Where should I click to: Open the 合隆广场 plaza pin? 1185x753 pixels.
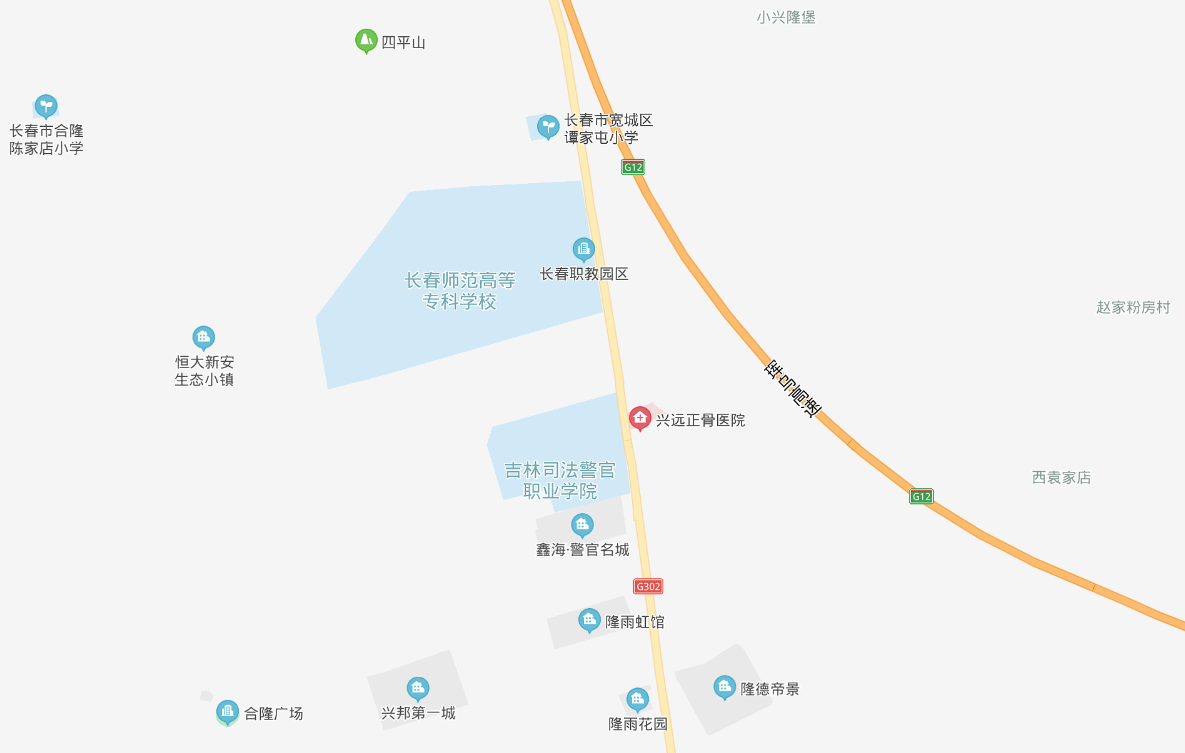point(228,712)
